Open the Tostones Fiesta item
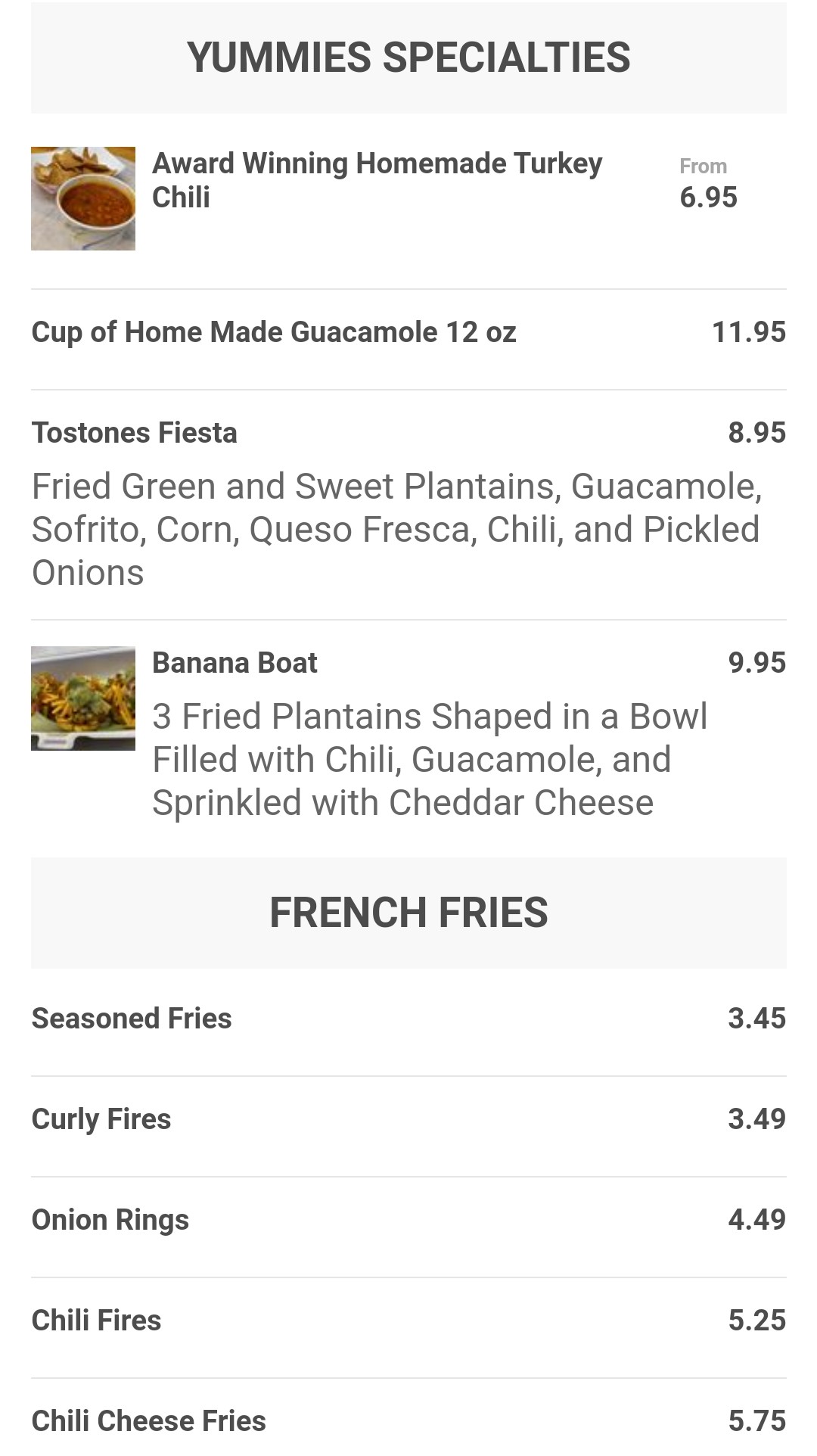The height and width of the screenshot is (1456, 817). pyautogui.click(x=135, y=433)
